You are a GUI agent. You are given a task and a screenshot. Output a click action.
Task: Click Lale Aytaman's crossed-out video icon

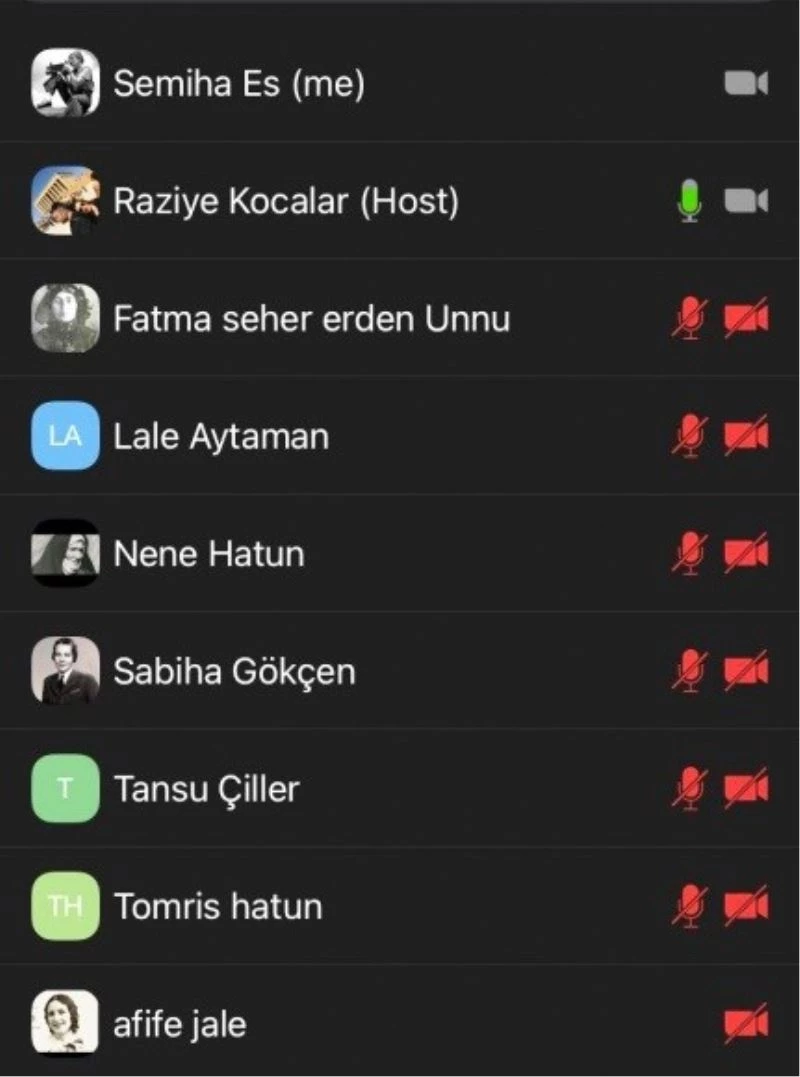[x=745, y=436]
